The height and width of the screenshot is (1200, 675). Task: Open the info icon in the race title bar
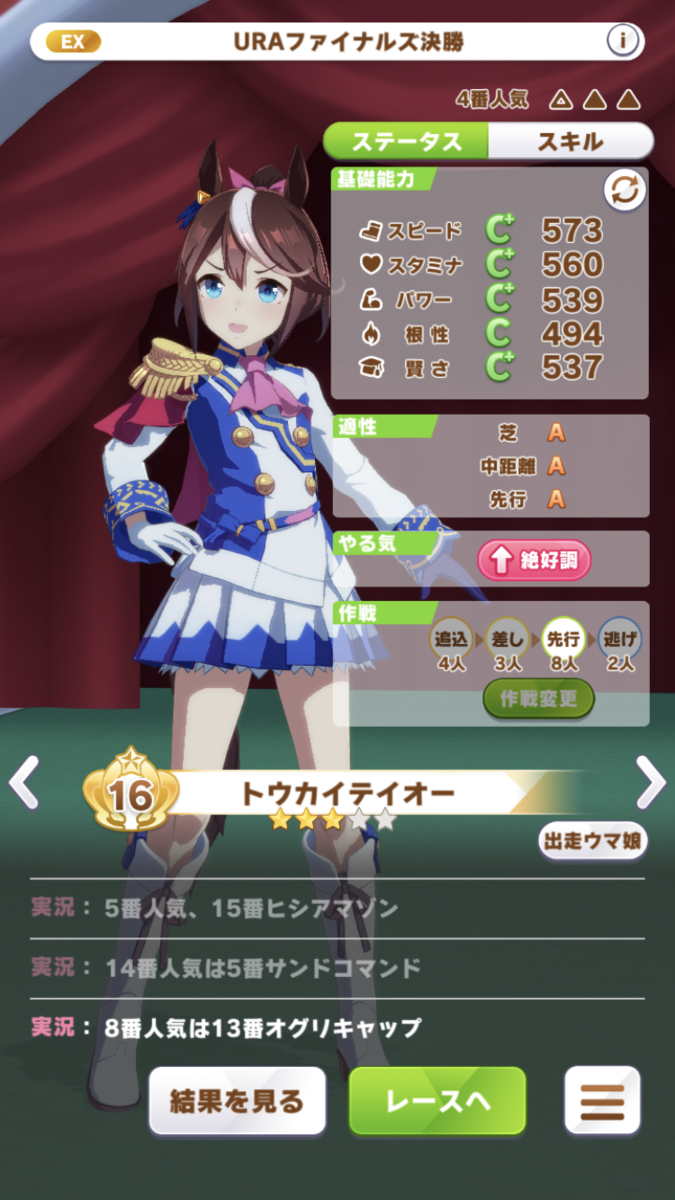(x=622, y=42)
